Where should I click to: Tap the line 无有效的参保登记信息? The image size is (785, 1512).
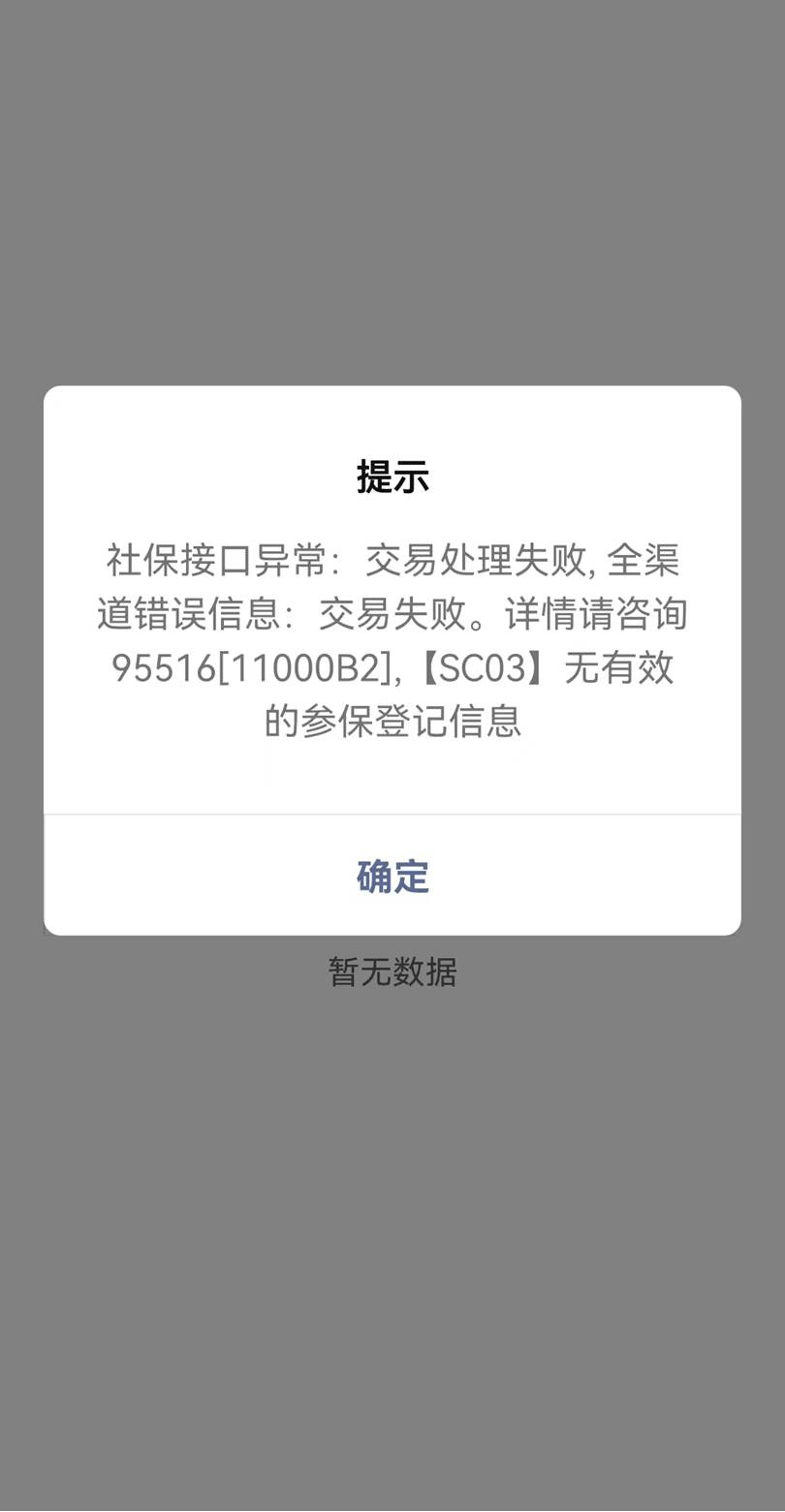point(392,722)
